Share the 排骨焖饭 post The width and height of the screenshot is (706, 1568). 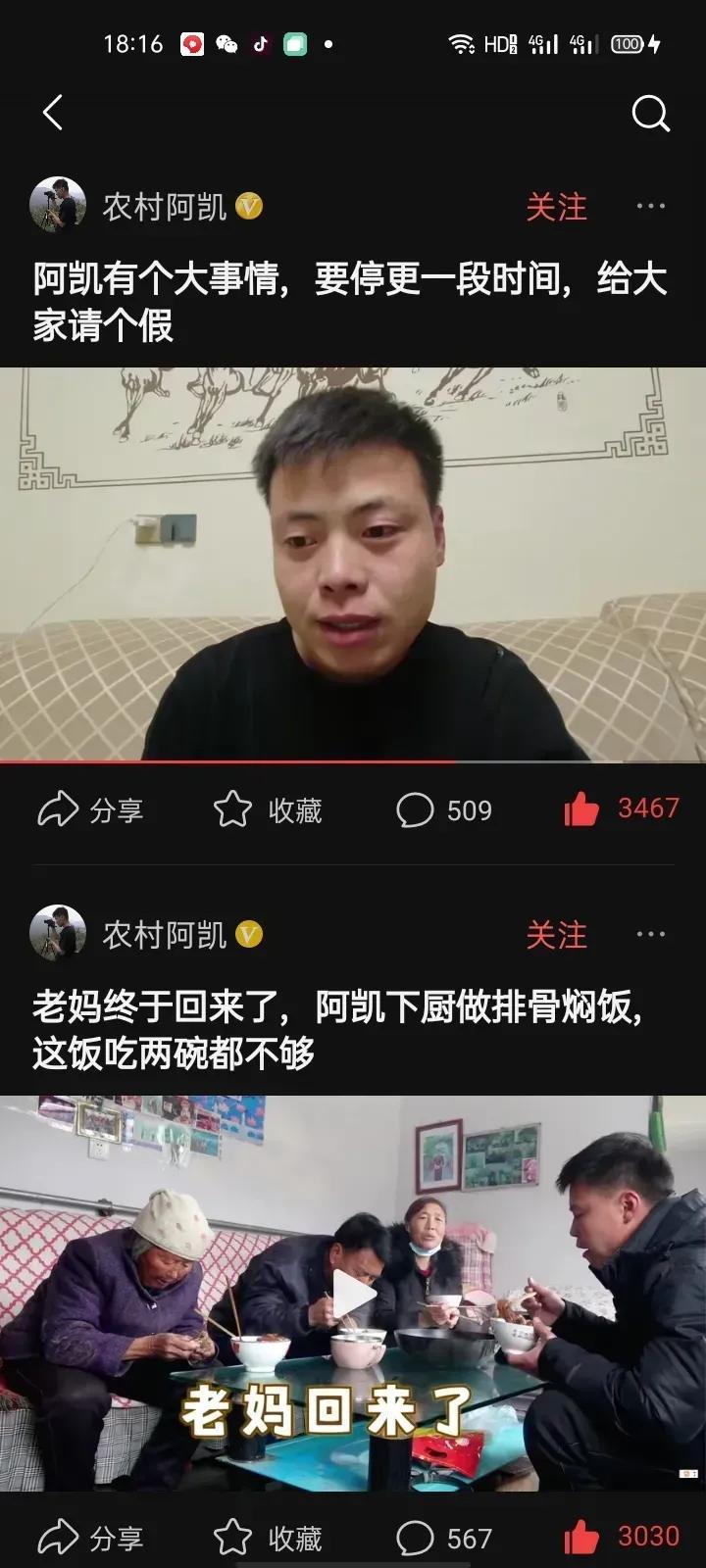(90, 1538)
